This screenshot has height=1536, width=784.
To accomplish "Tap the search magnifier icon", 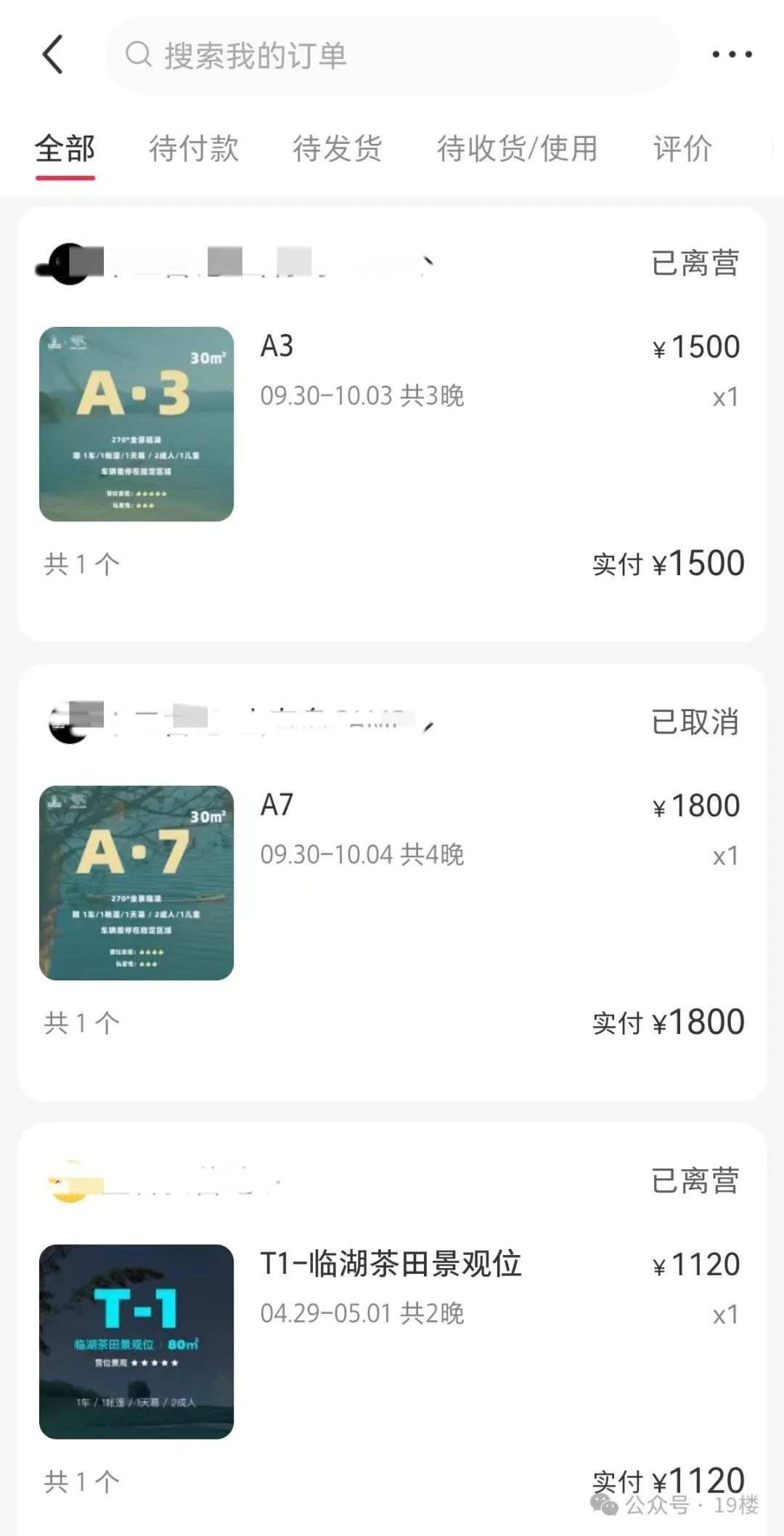I will pos(136,54).
